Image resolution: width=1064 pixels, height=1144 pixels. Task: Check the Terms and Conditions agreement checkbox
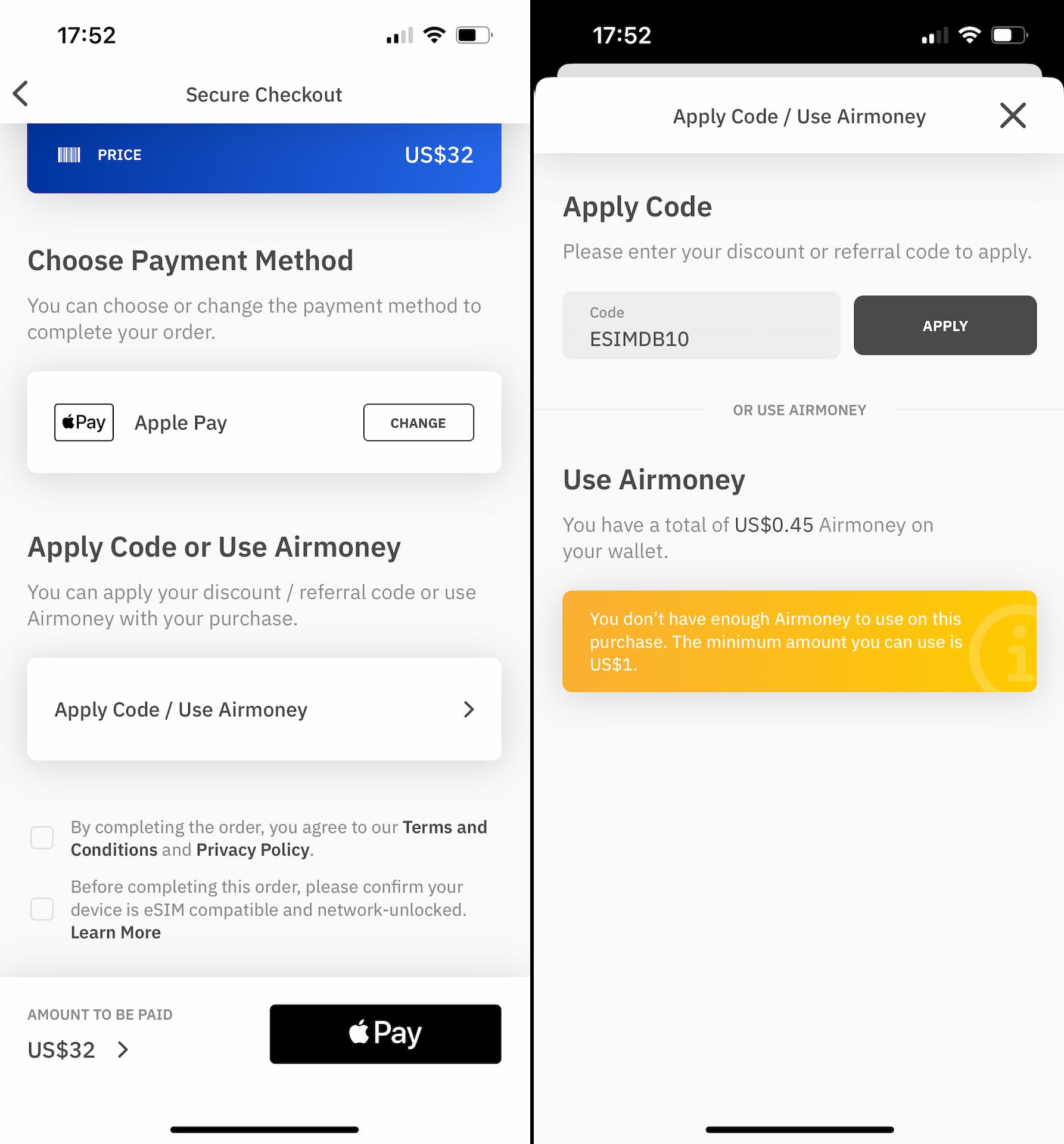[42, 838]
